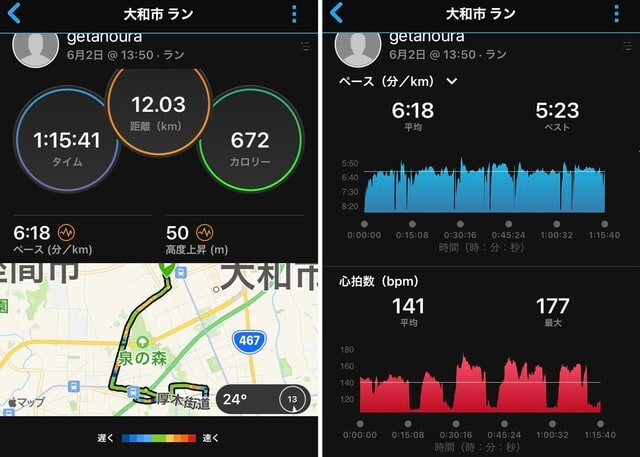The image size is (640, 457).
Task: Open the blue pace graph
Action: click(x=484, y=186)
